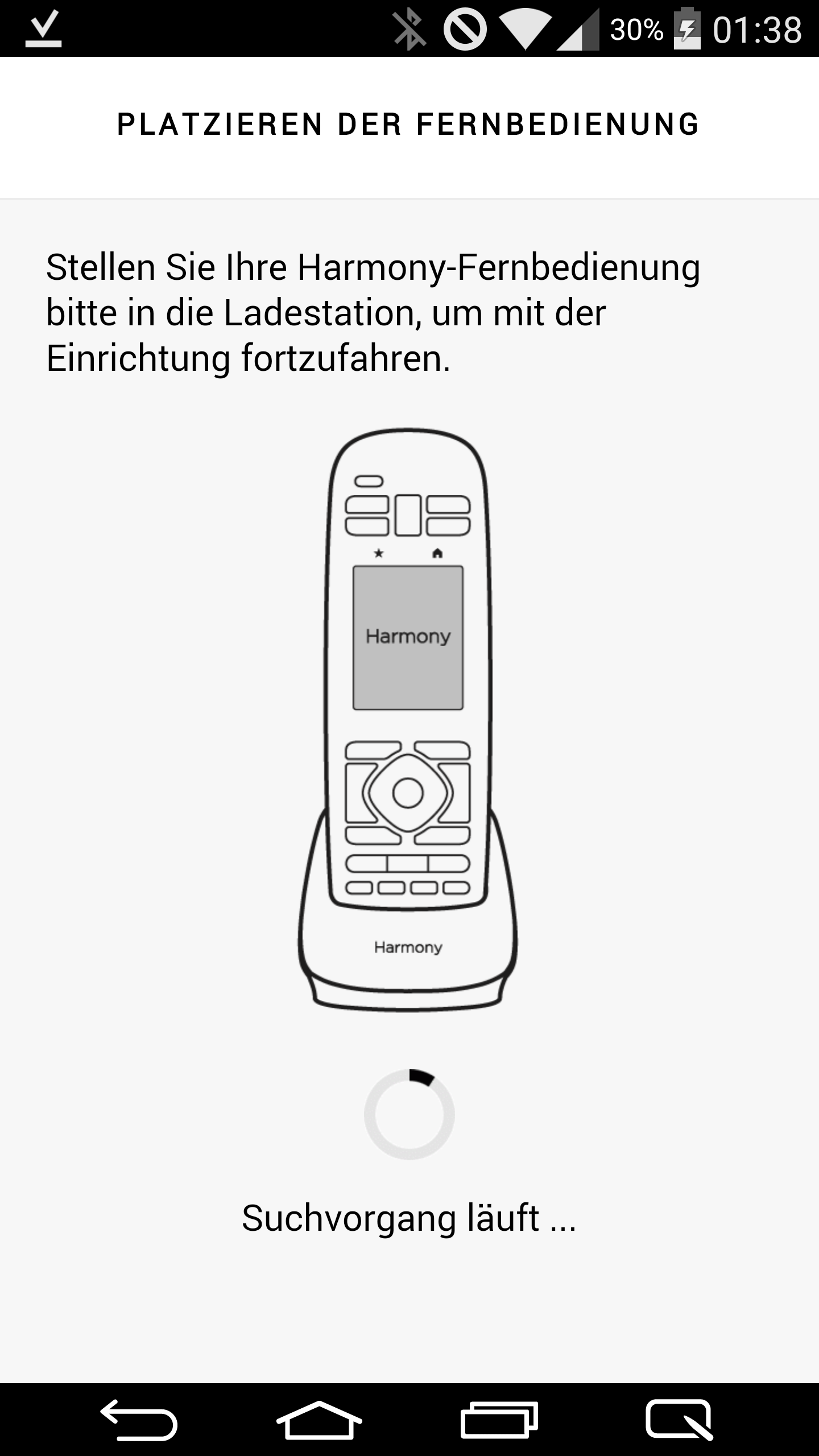The width and height of the screenshot is (819, 1456).
Task: Return to the home screen
Action: pos(319,1420)
